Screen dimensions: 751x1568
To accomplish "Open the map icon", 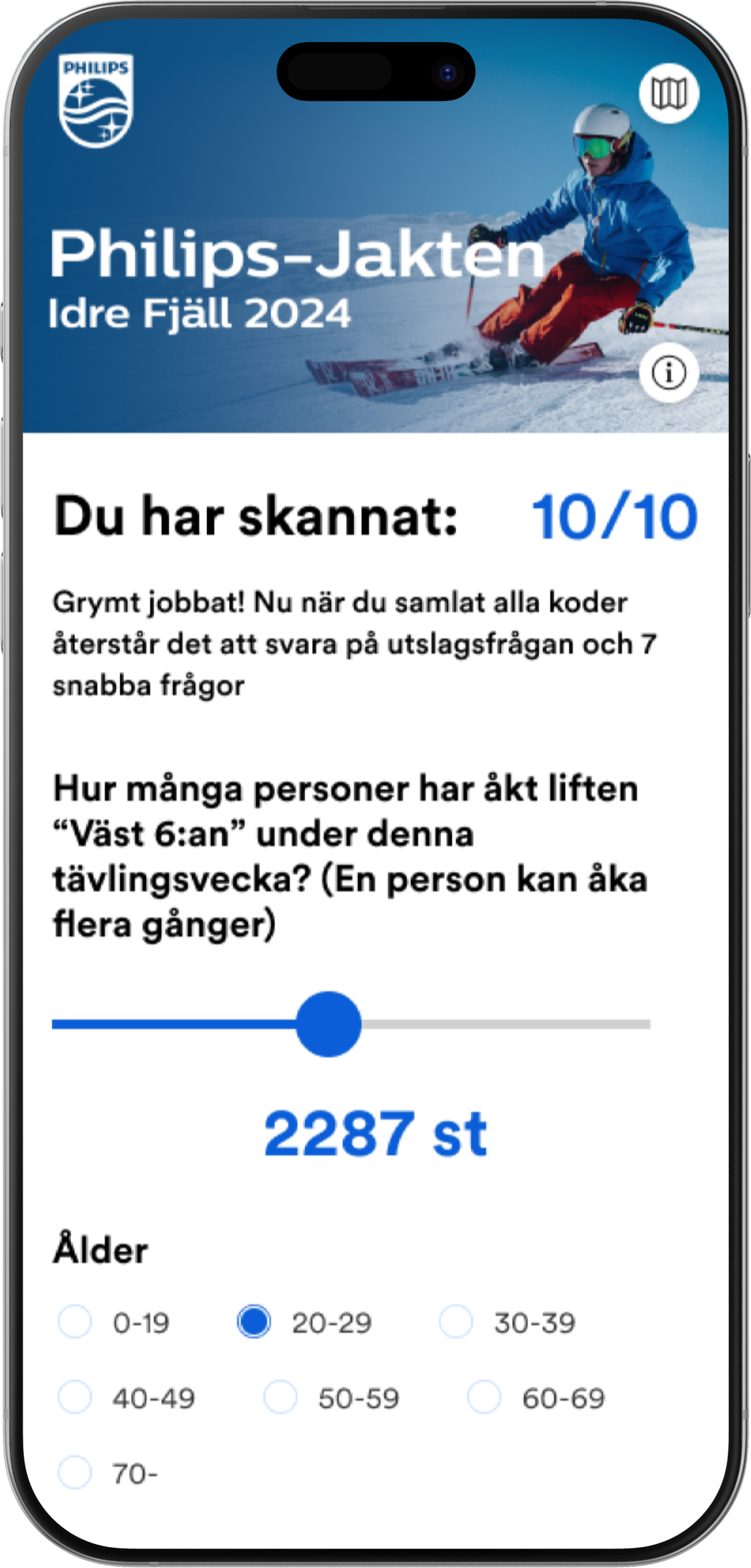I will coord(668,94).
